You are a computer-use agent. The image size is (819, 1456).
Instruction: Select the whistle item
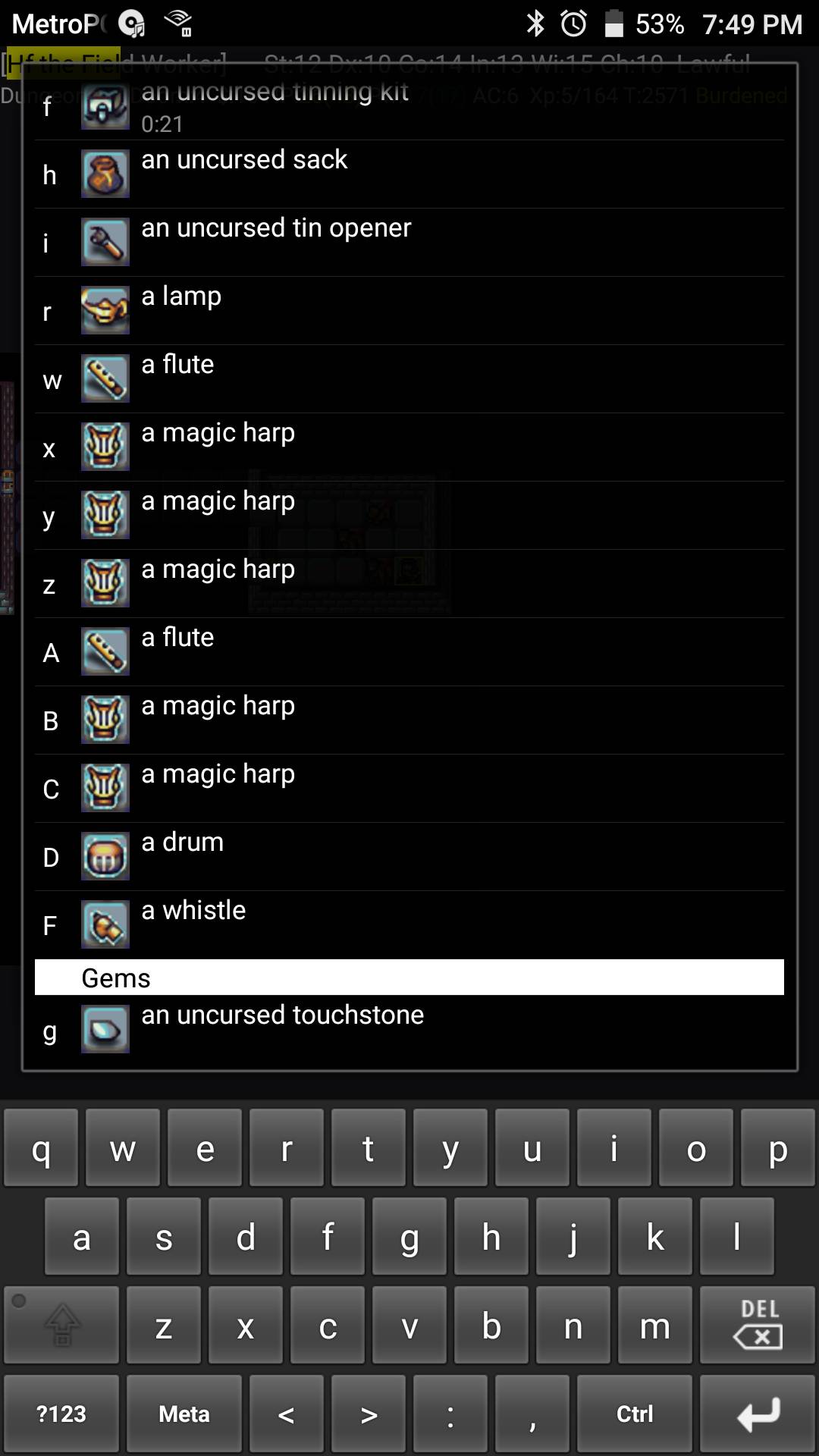pos(409,925)
